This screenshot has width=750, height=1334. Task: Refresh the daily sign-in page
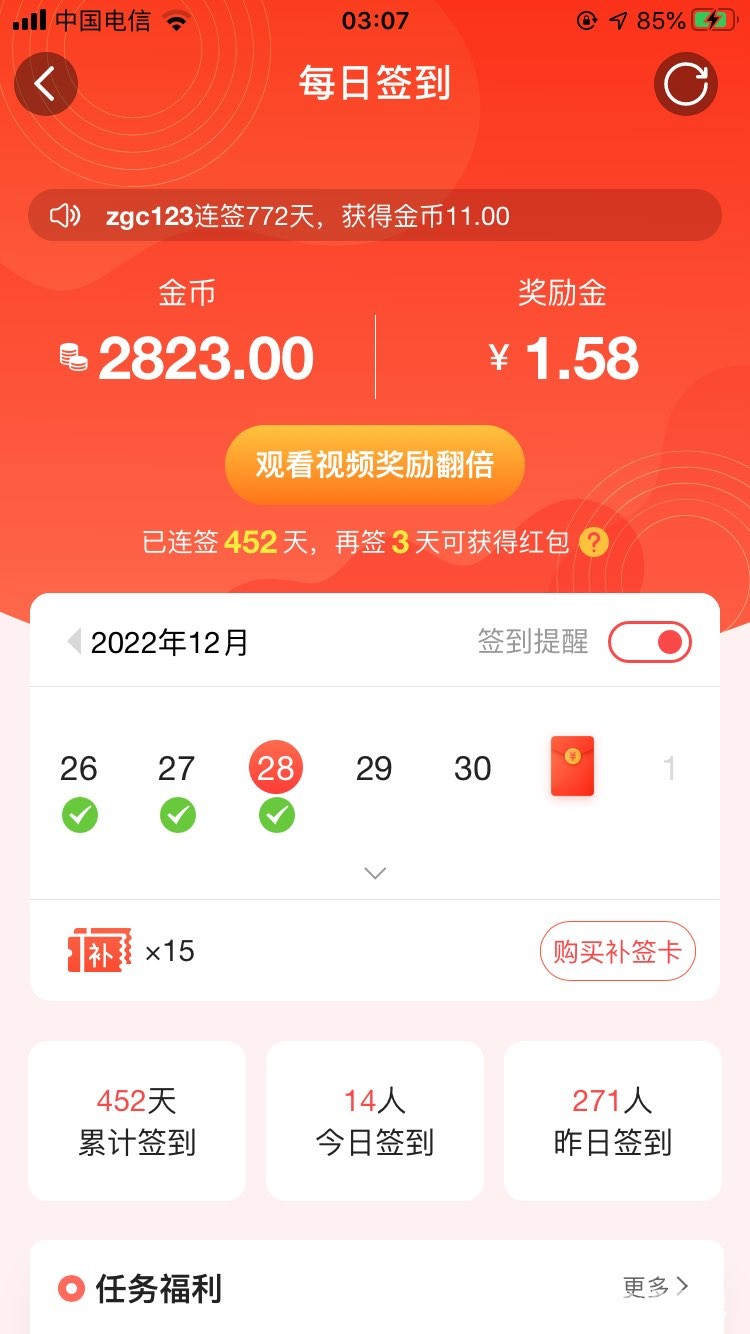(686, 84)
